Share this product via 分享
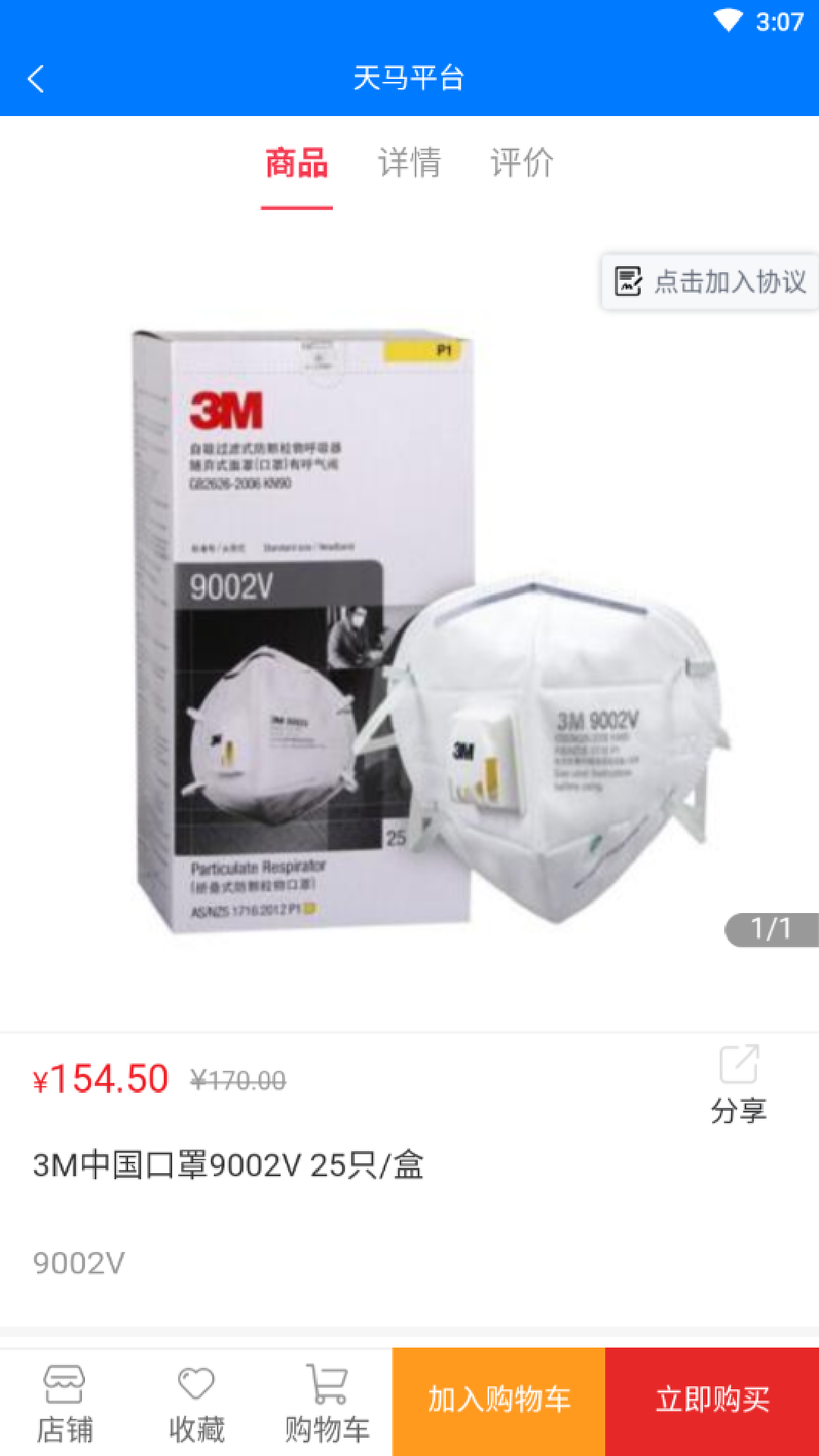Screen dimensions: 819x1456 click(x=739, y=1084)
